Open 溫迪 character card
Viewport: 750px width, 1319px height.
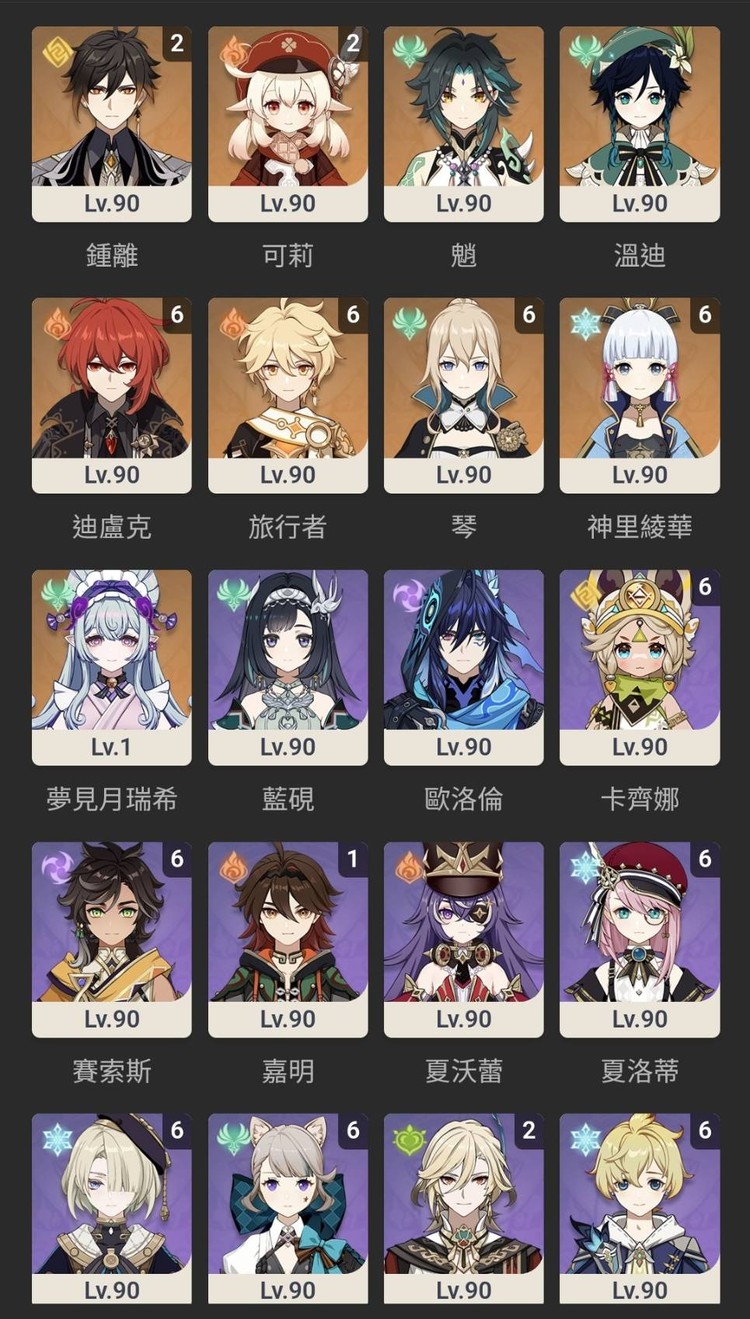tap(639, 123)
